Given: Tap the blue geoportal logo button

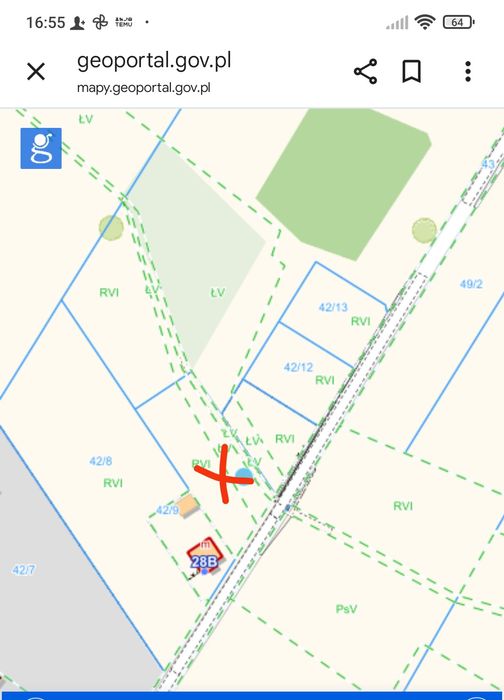Looking at the screenshot, I should coord(41,148).
